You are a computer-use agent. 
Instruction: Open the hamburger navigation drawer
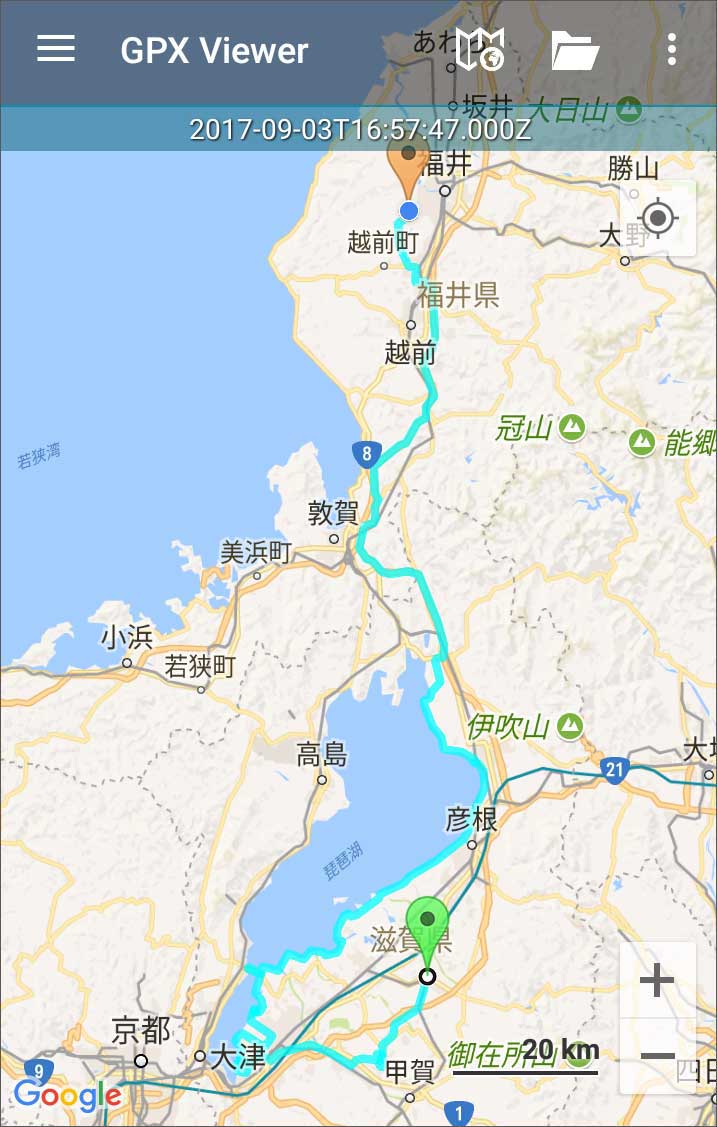click(56, 49)
